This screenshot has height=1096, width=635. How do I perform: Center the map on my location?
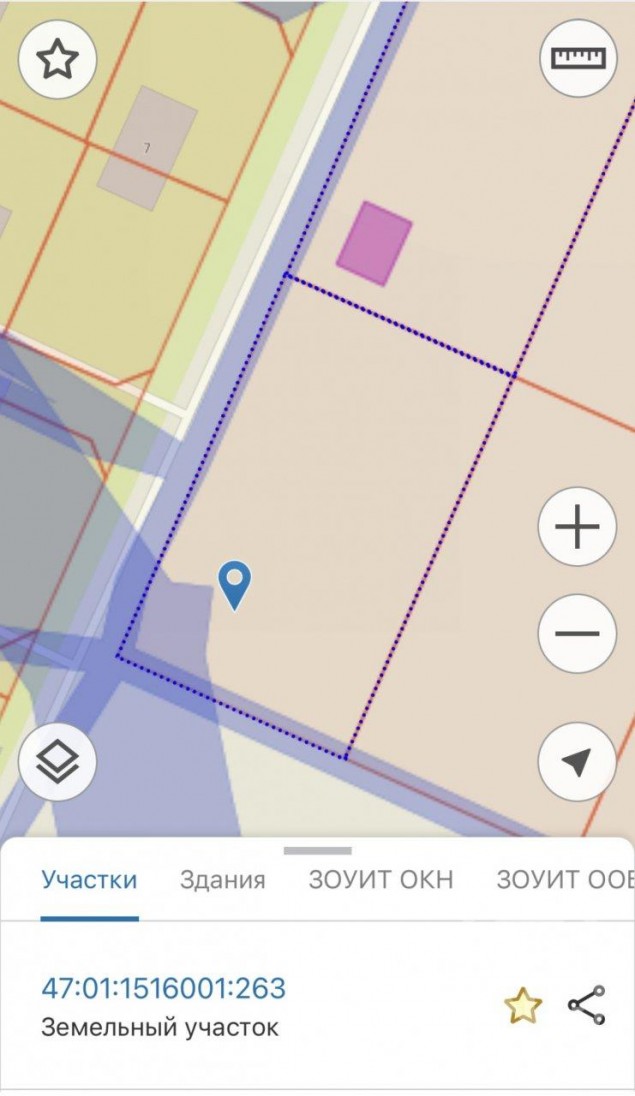point(577,762)
